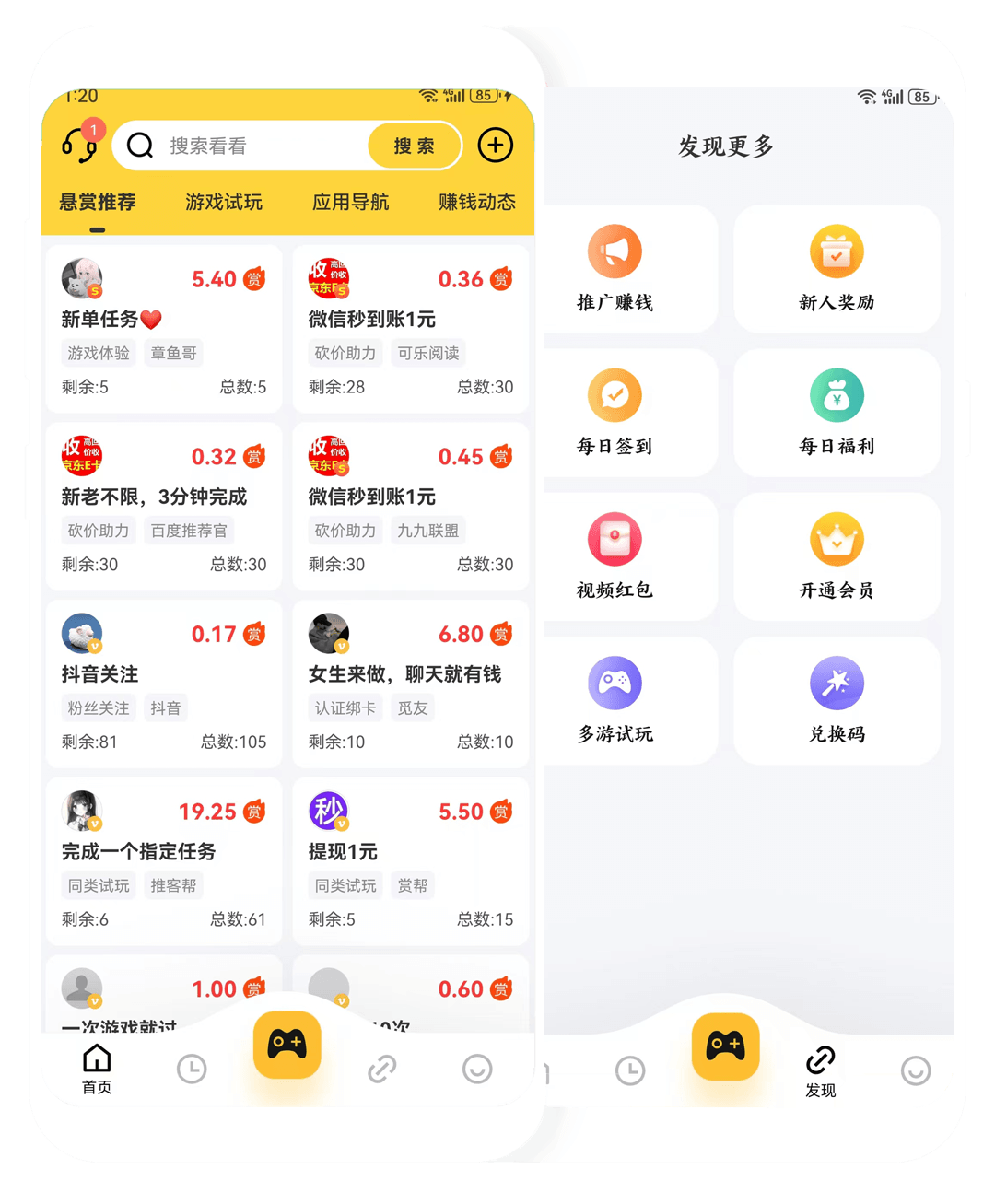Tap the 每日签到 daily check-in icon
Image resolution: width=995 pixels, height=1204 pixels.
(x=615, y=394)
